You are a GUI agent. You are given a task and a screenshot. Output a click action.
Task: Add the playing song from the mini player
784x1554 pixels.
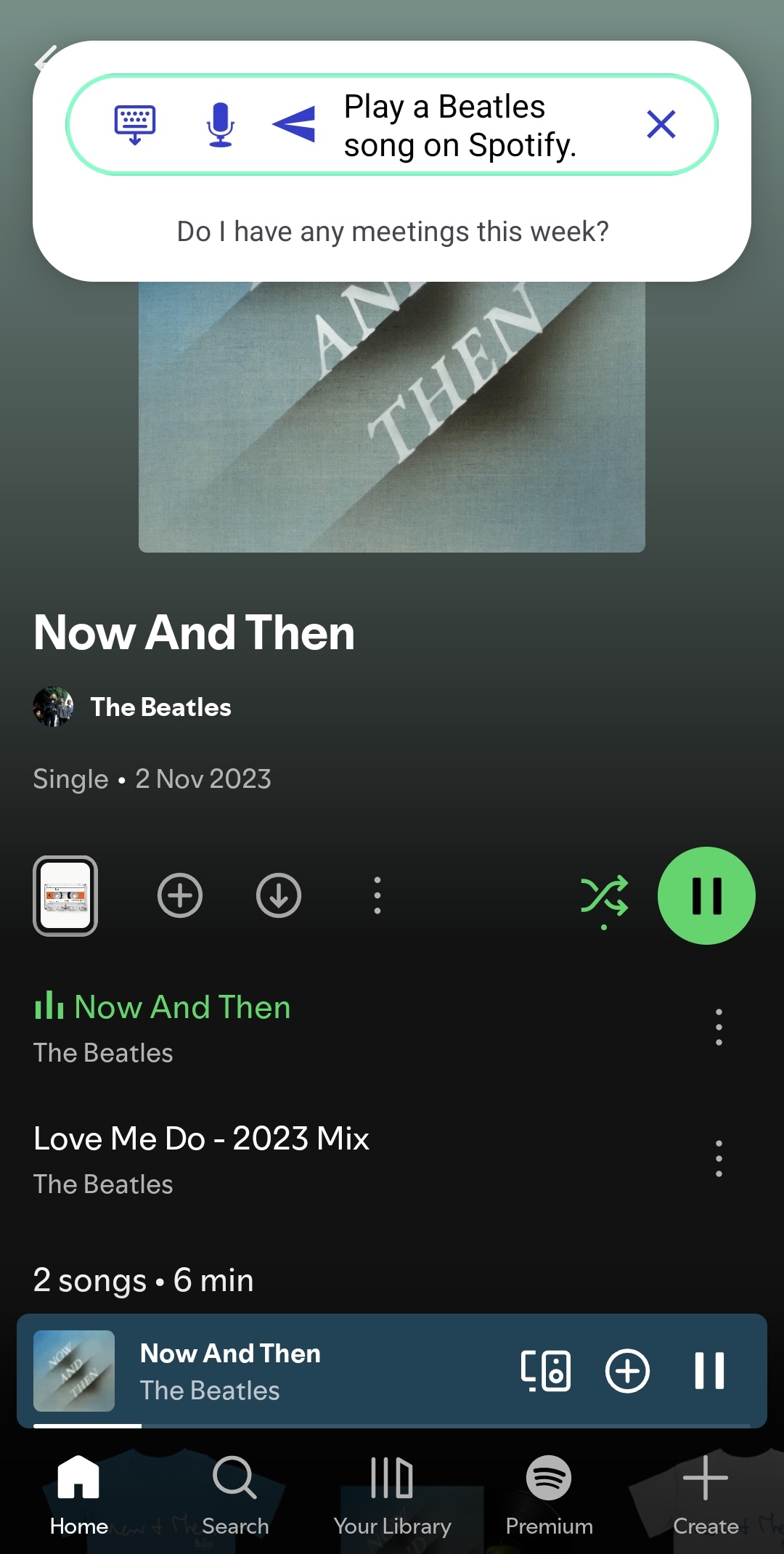click(627, 1371)
